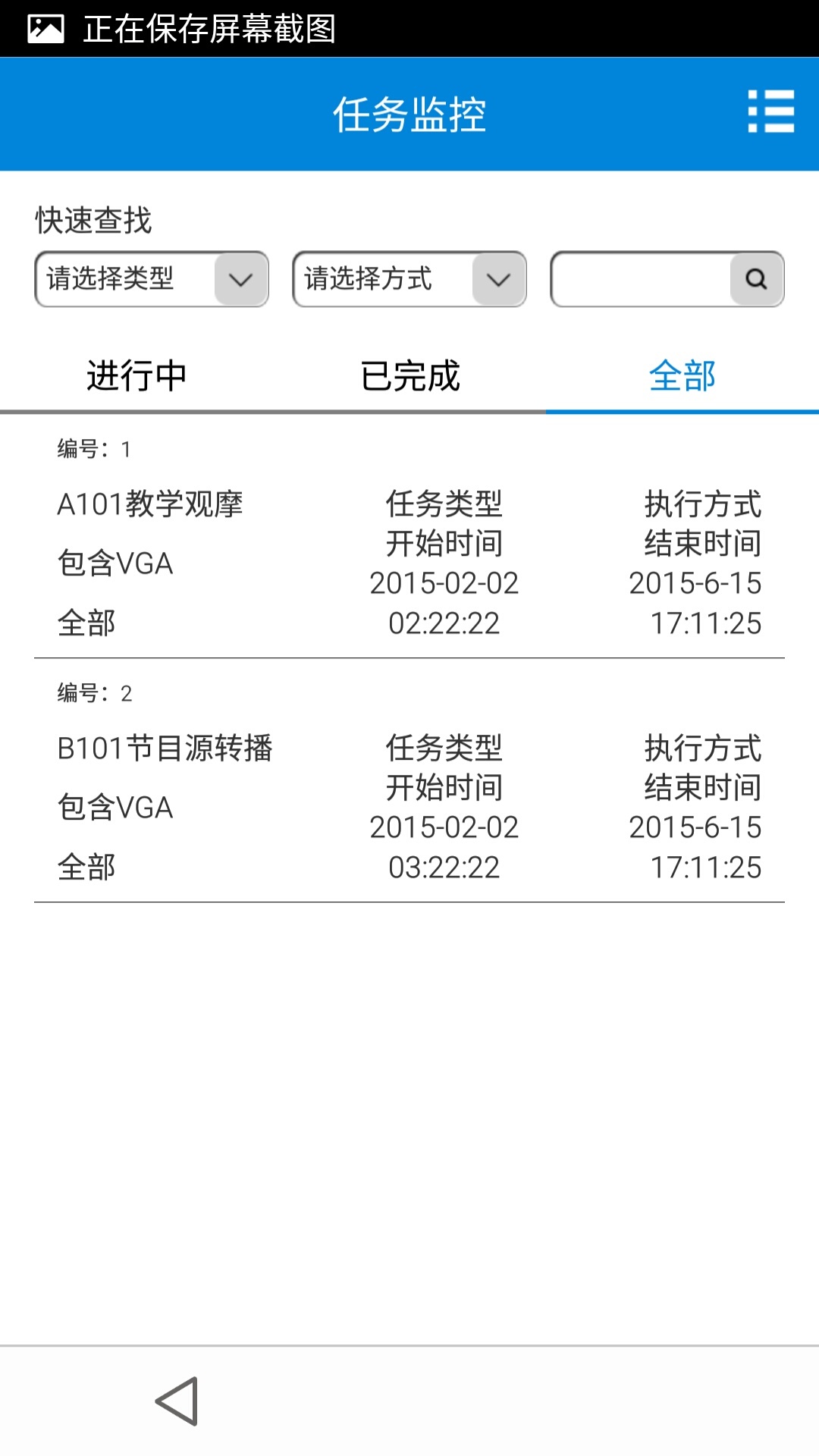819x1456 pixels.
Task: Expand the 请选择方式 dropdown
Action: pos(409,279)
